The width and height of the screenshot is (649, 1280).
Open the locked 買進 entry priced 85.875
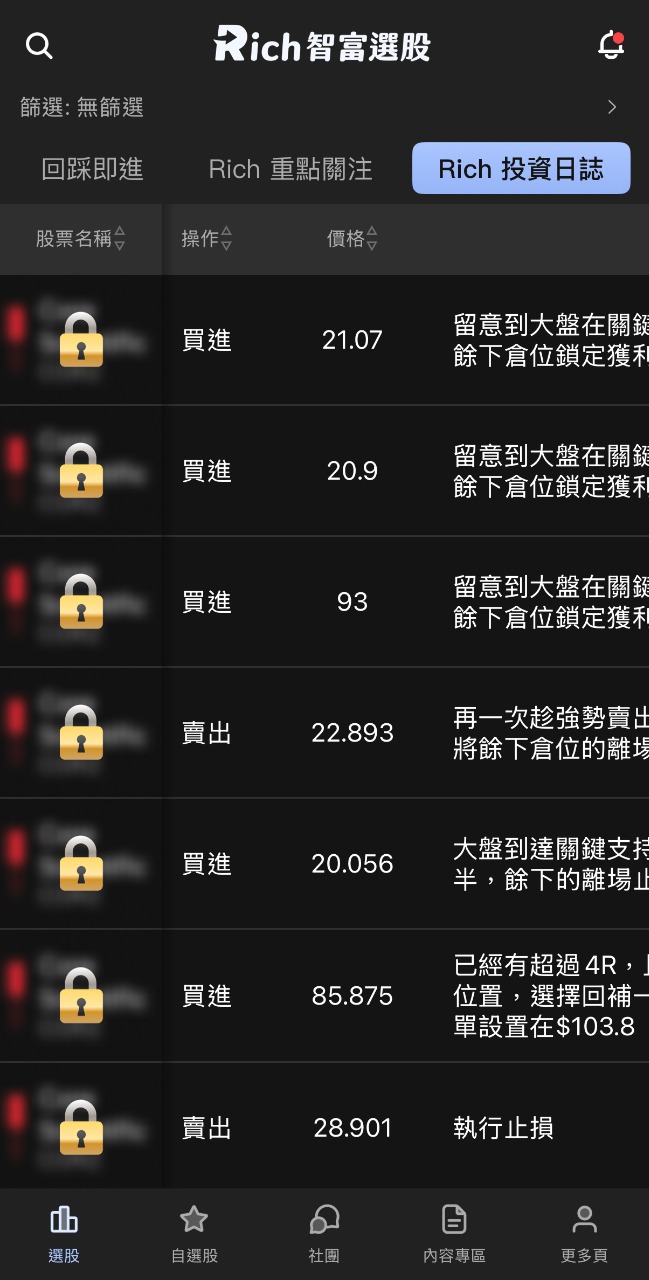[324, 996]
